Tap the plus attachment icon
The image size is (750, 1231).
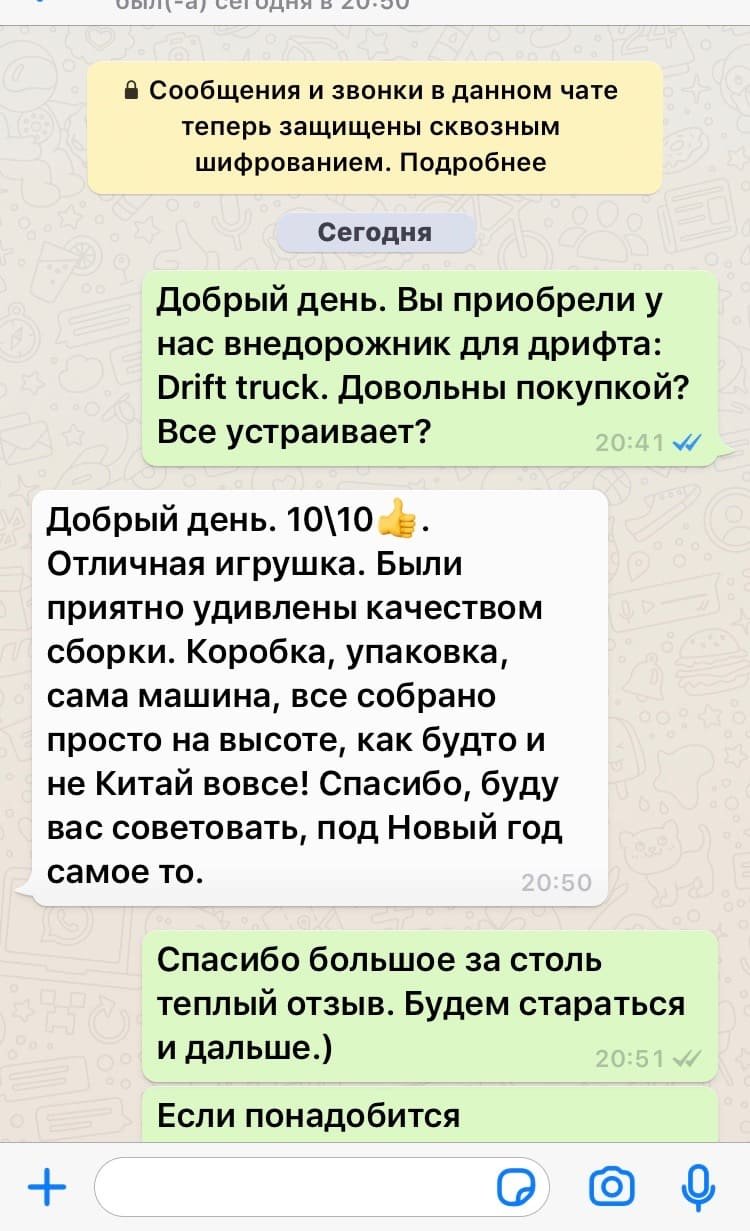coord(46,1187)
